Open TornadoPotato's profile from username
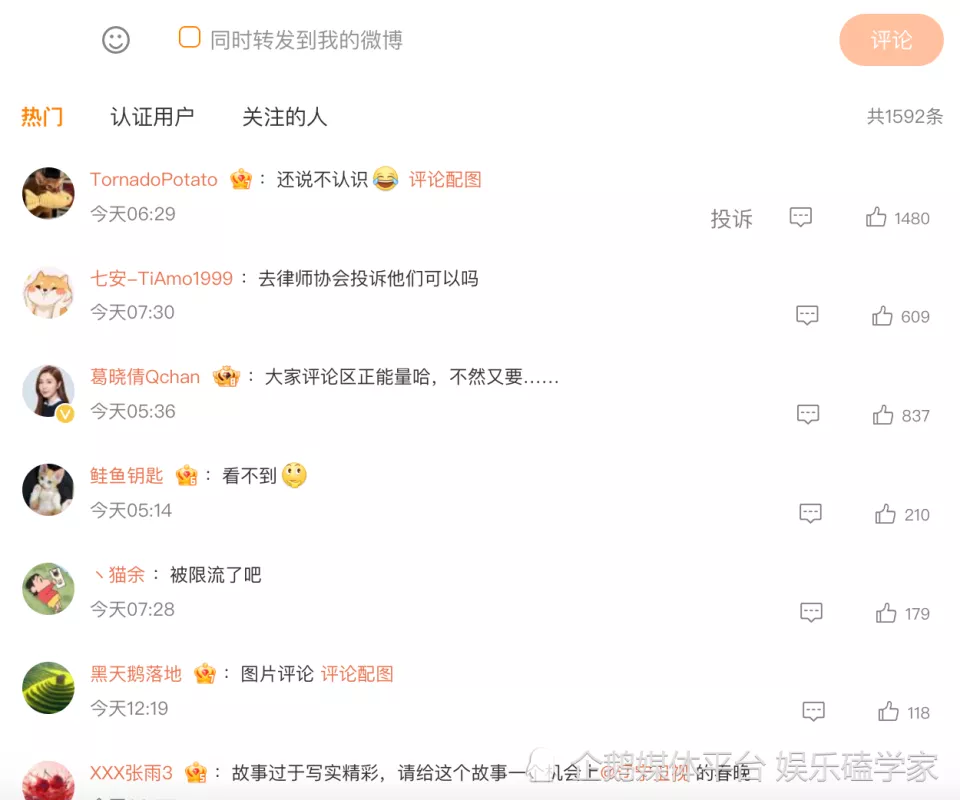 [x=154, y=180]
